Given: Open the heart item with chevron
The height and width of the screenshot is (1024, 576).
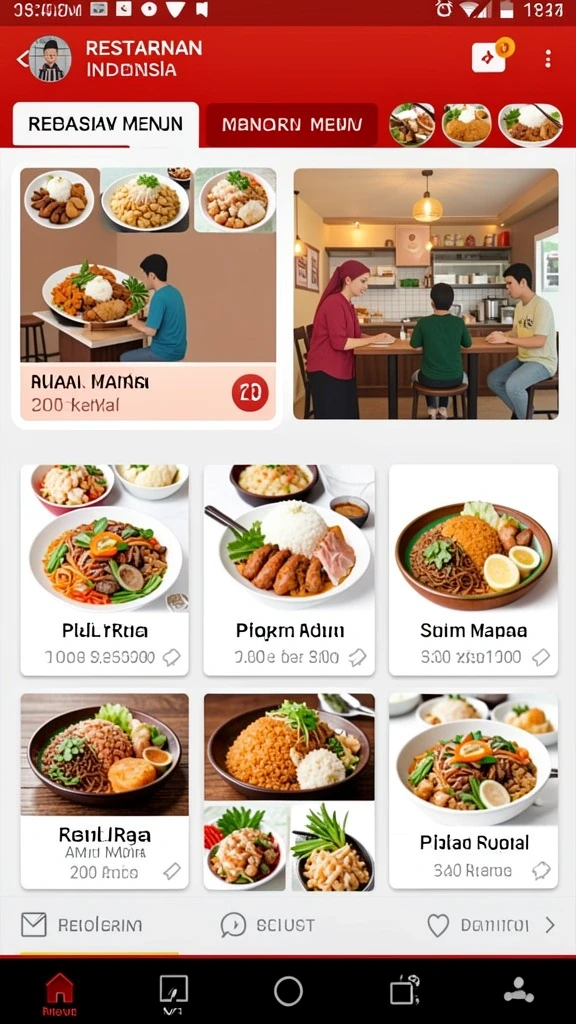Looking at the screenshot, I should tap(490, 925).
